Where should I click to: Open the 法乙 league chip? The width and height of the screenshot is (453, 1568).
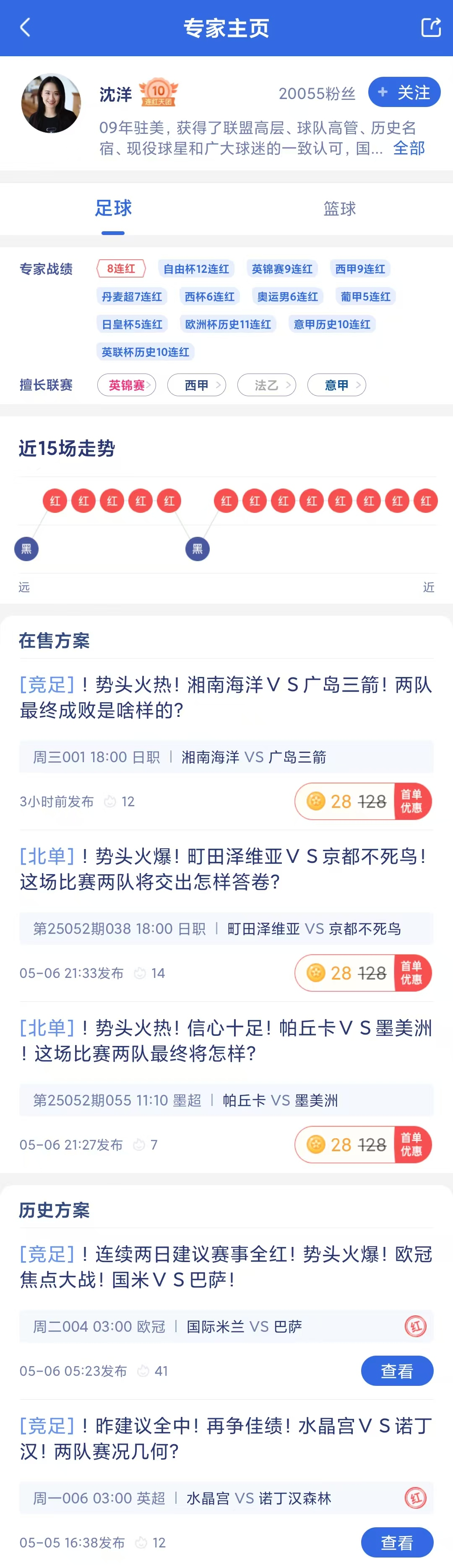tap(266, 385)
